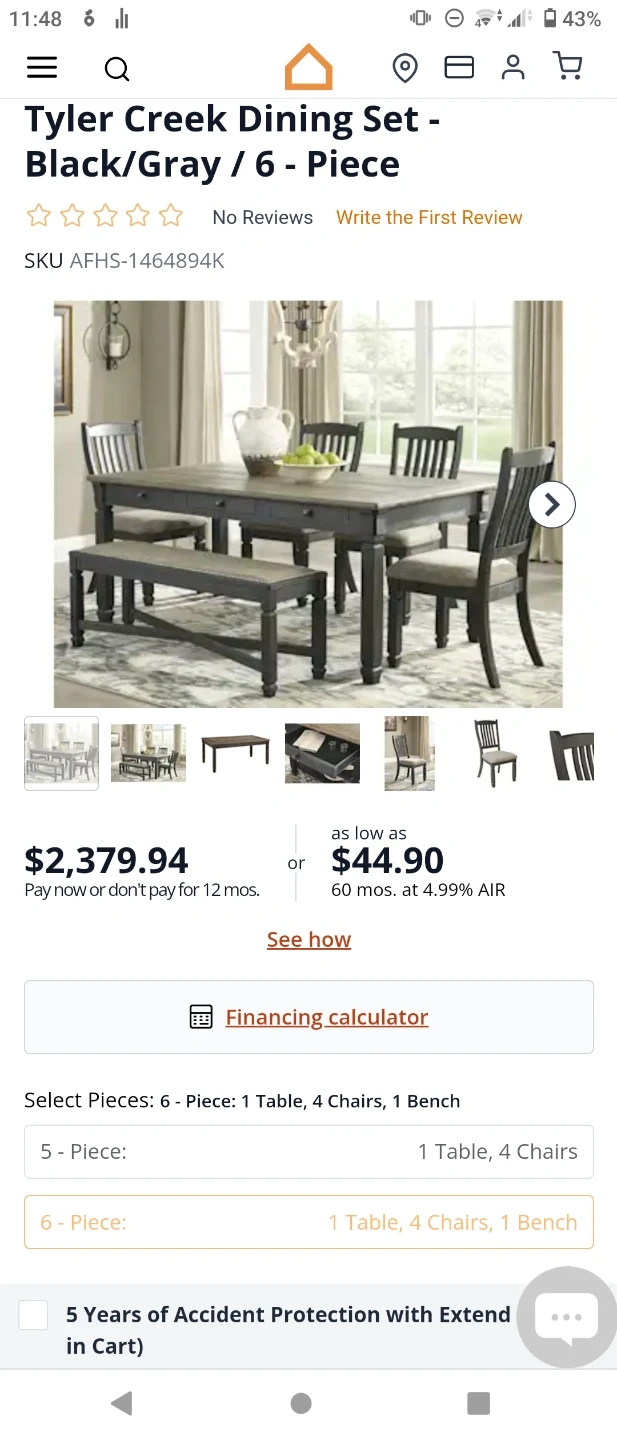Choose 6 - Piece option

(308, 1222)
